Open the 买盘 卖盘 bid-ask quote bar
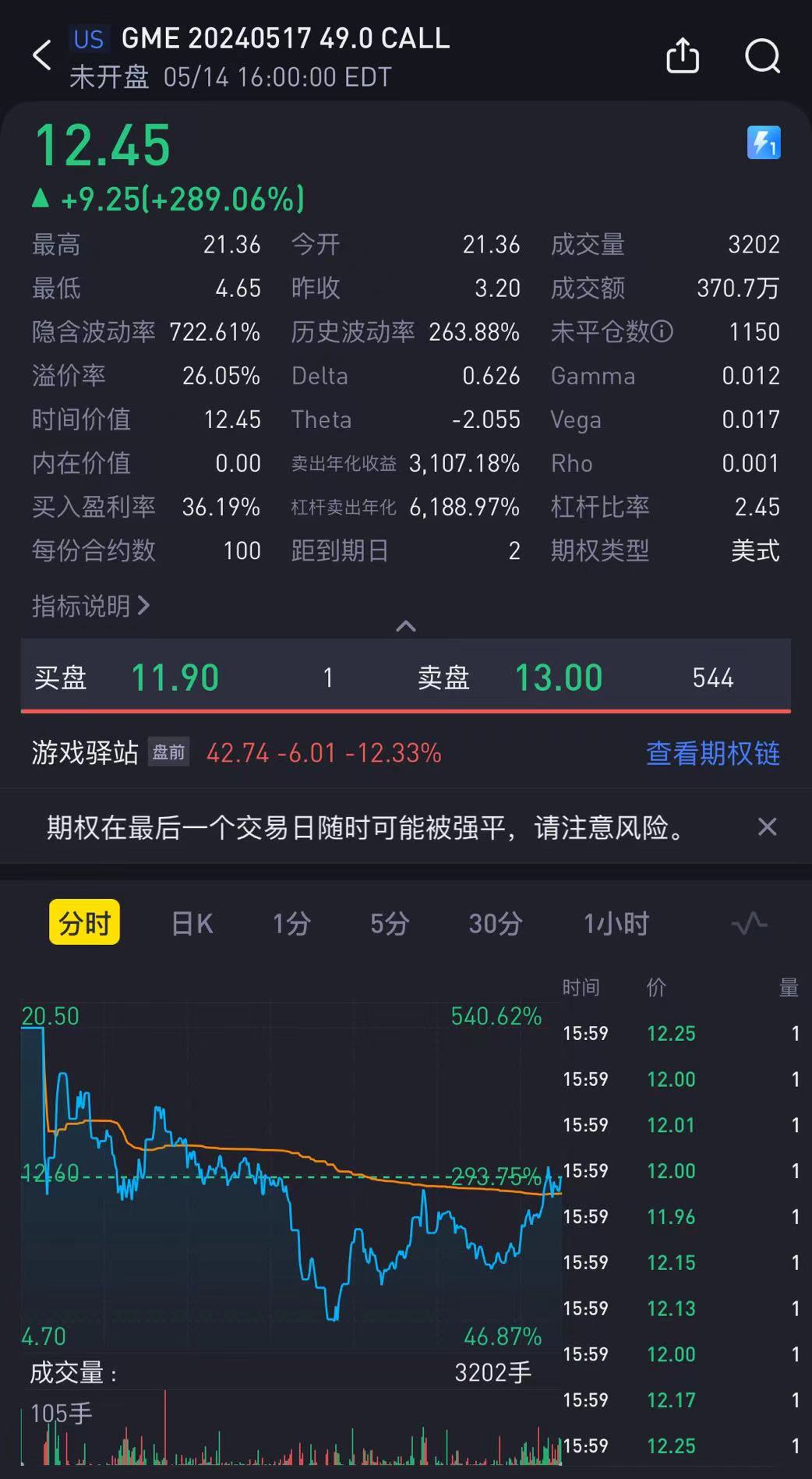Image resolution: width=812 pixels, height=1479 pixels. (405, 677)
